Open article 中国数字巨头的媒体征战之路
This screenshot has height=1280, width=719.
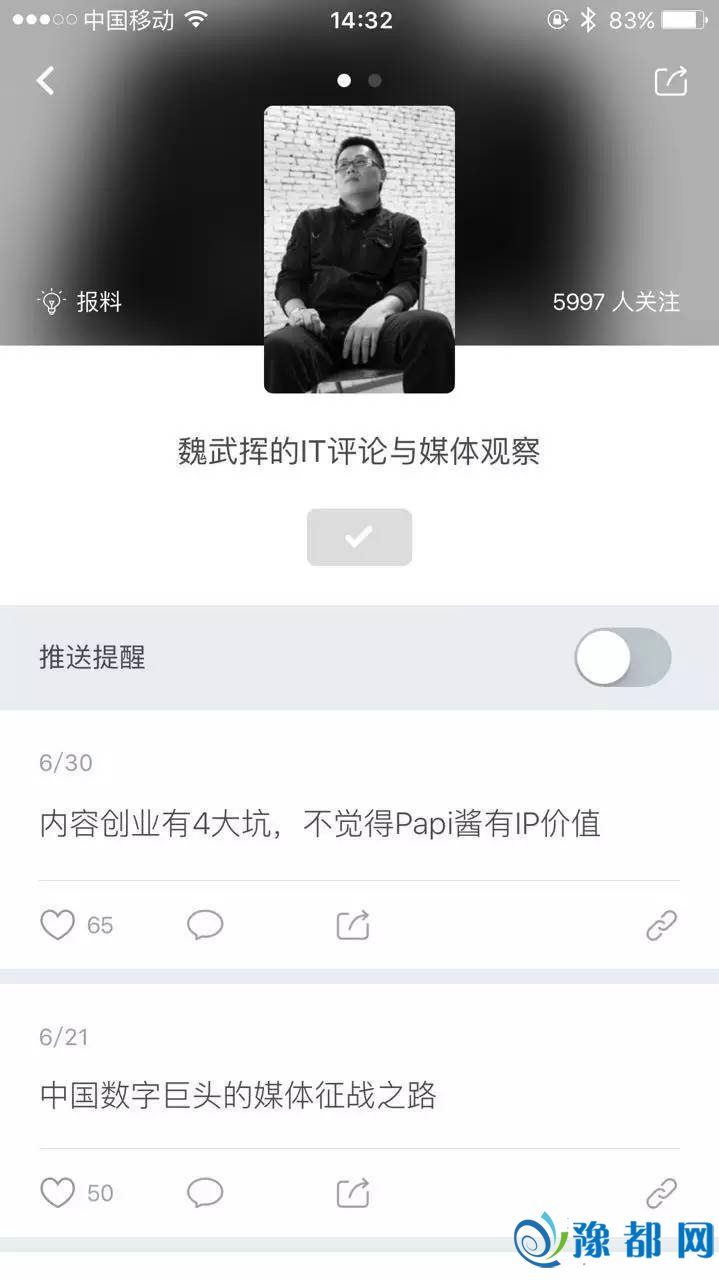coord(238,1096)
